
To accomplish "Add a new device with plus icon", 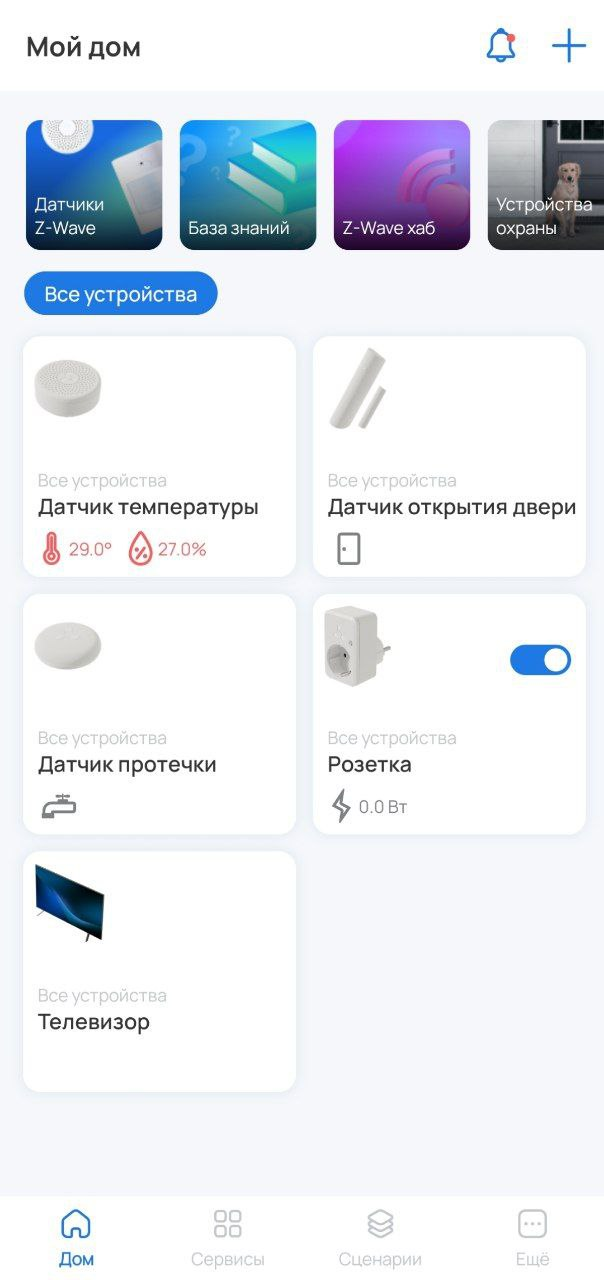I will pyautogui.click(x=568, y=46).
